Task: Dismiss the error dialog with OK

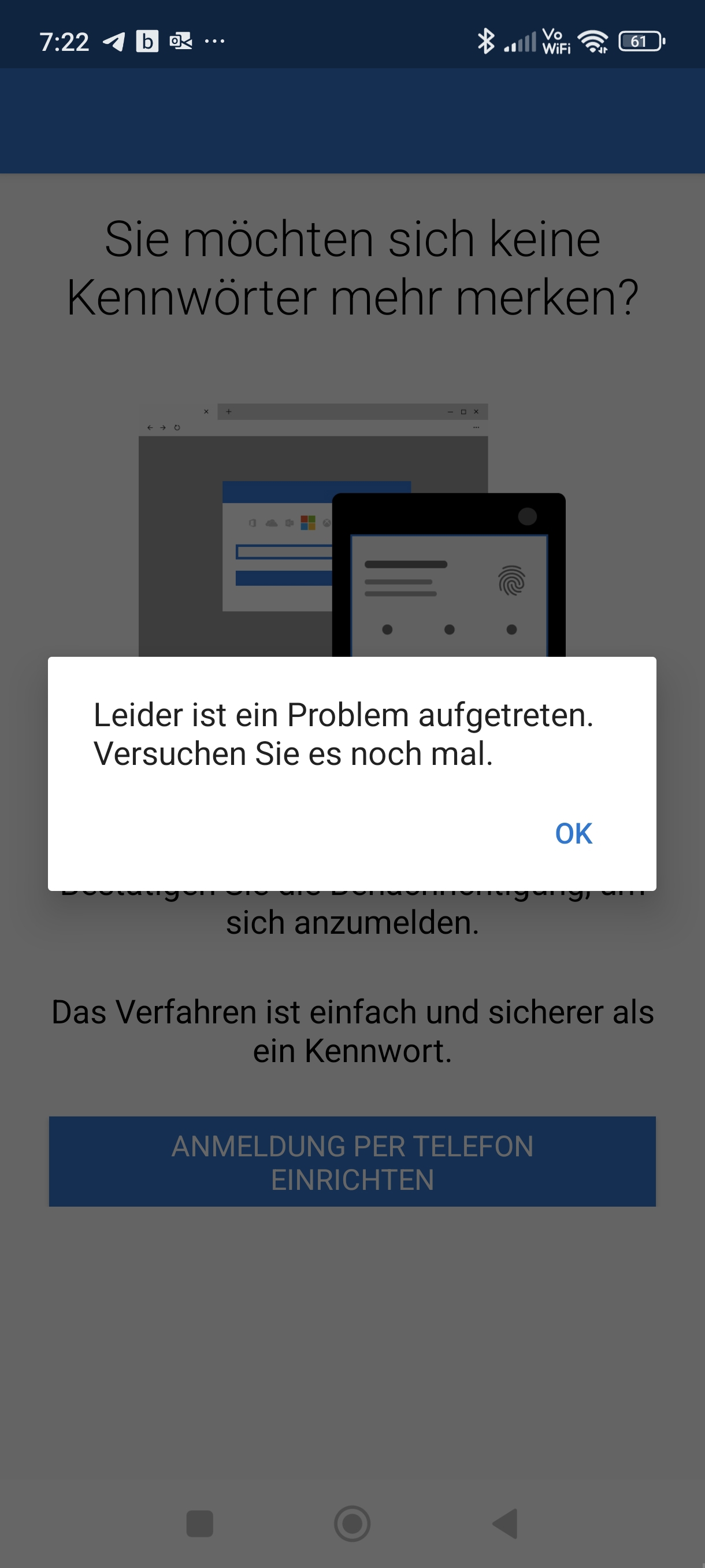Action: point(573,833)
